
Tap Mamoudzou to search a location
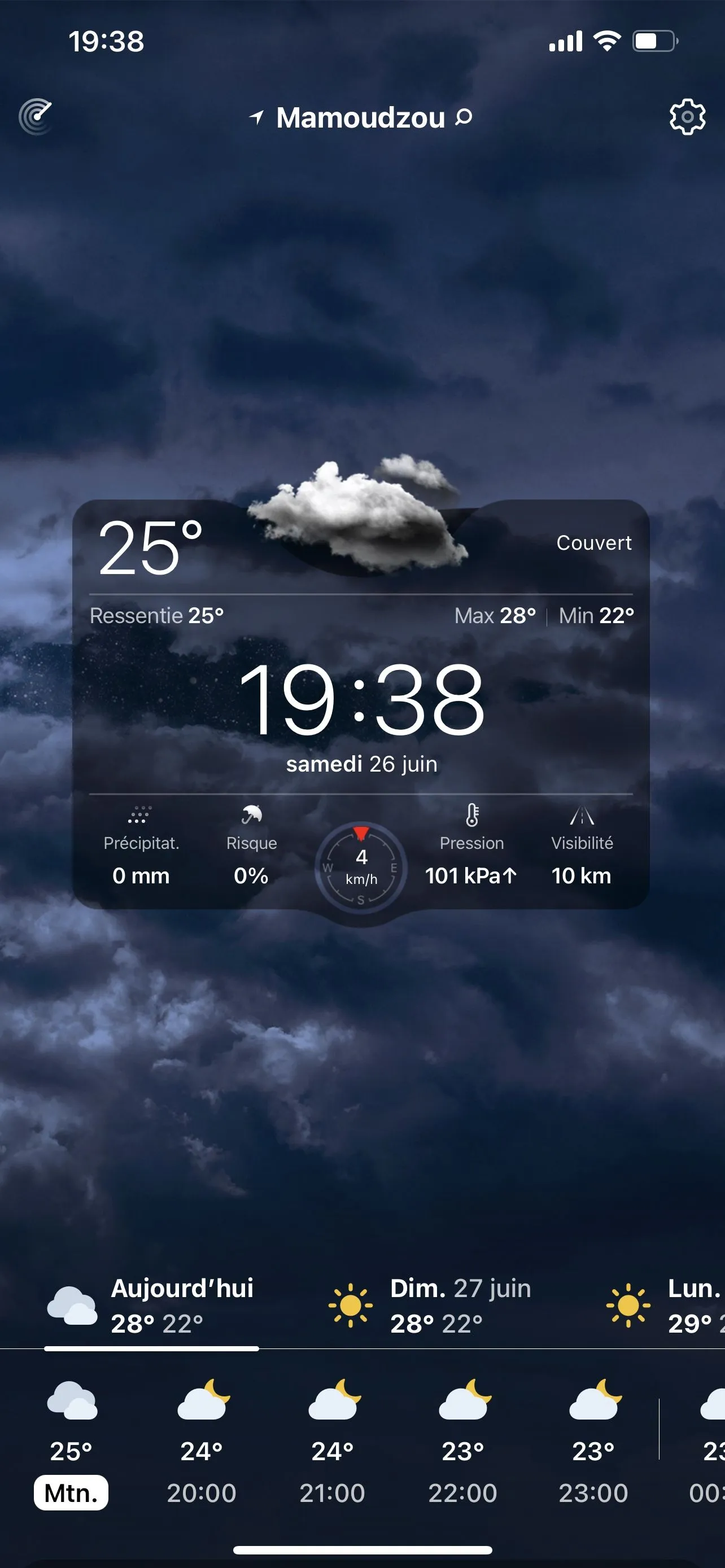tap(361, 117)
